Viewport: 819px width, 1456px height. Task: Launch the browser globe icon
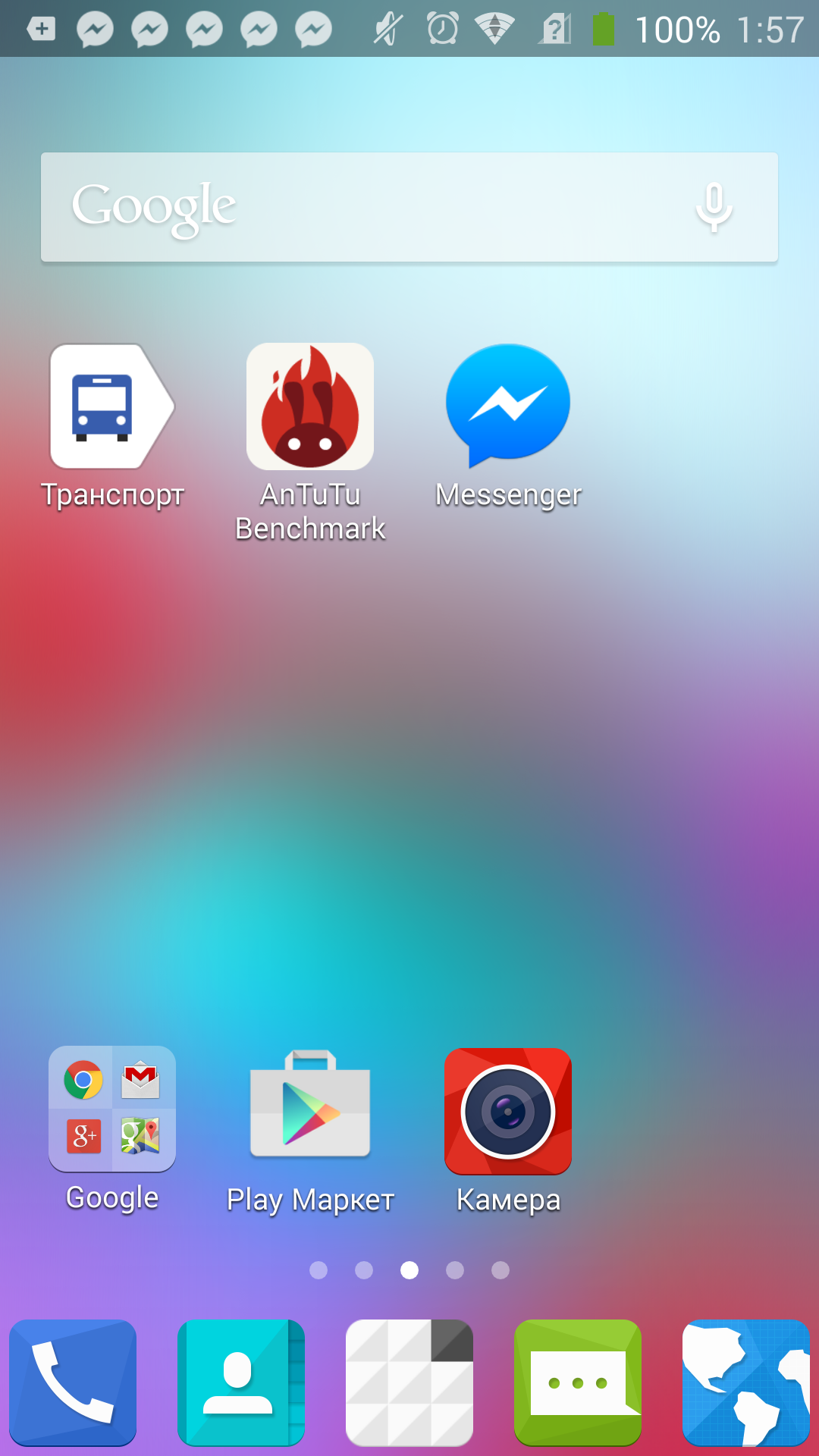746,1382
